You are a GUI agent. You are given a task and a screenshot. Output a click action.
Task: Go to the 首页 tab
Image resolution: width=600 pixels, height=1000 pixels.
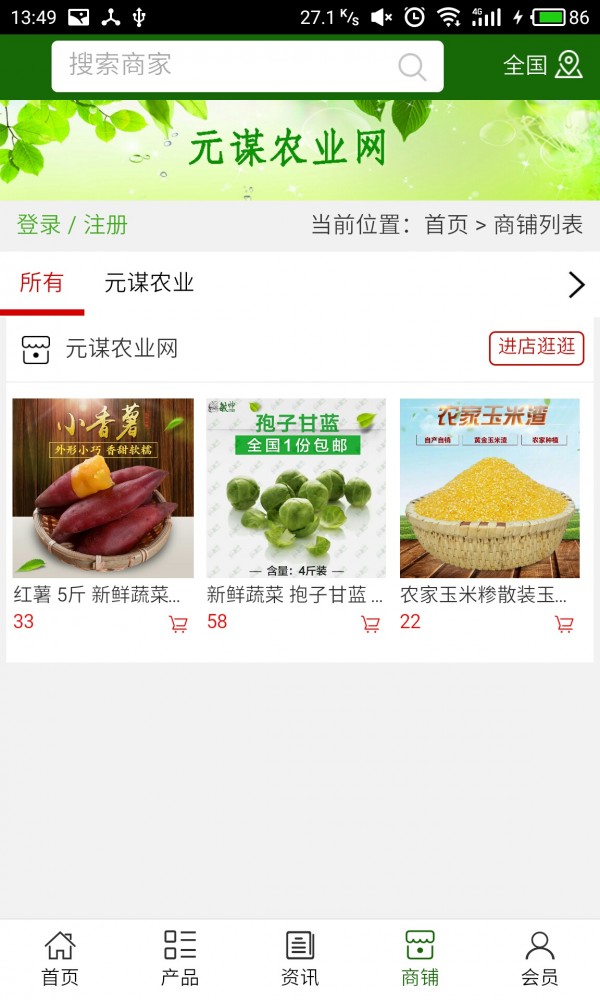pyautogui.click(x=60, y=959)
